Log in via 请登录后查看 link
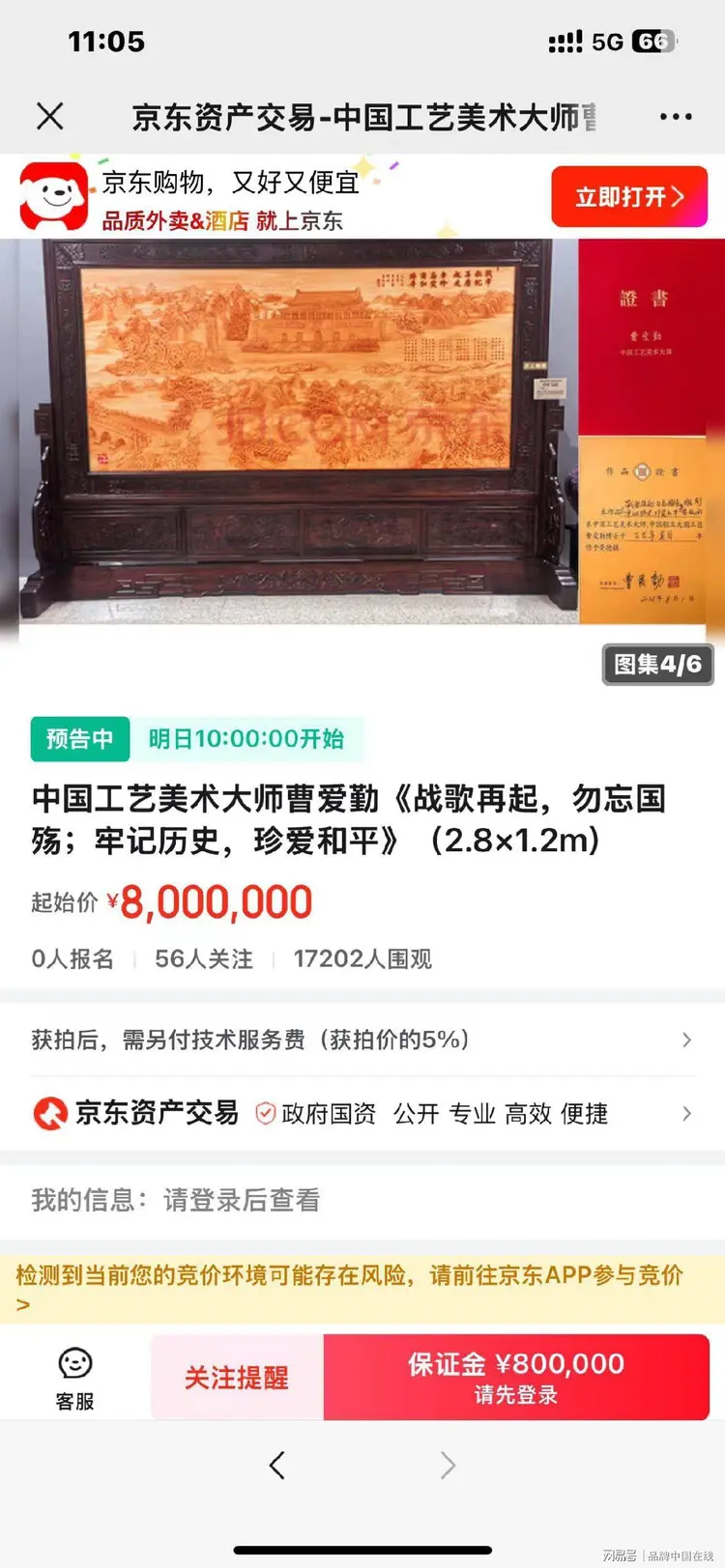Screen dimensions: 725x1568 pyautogui.click(x=242, y=1200)
